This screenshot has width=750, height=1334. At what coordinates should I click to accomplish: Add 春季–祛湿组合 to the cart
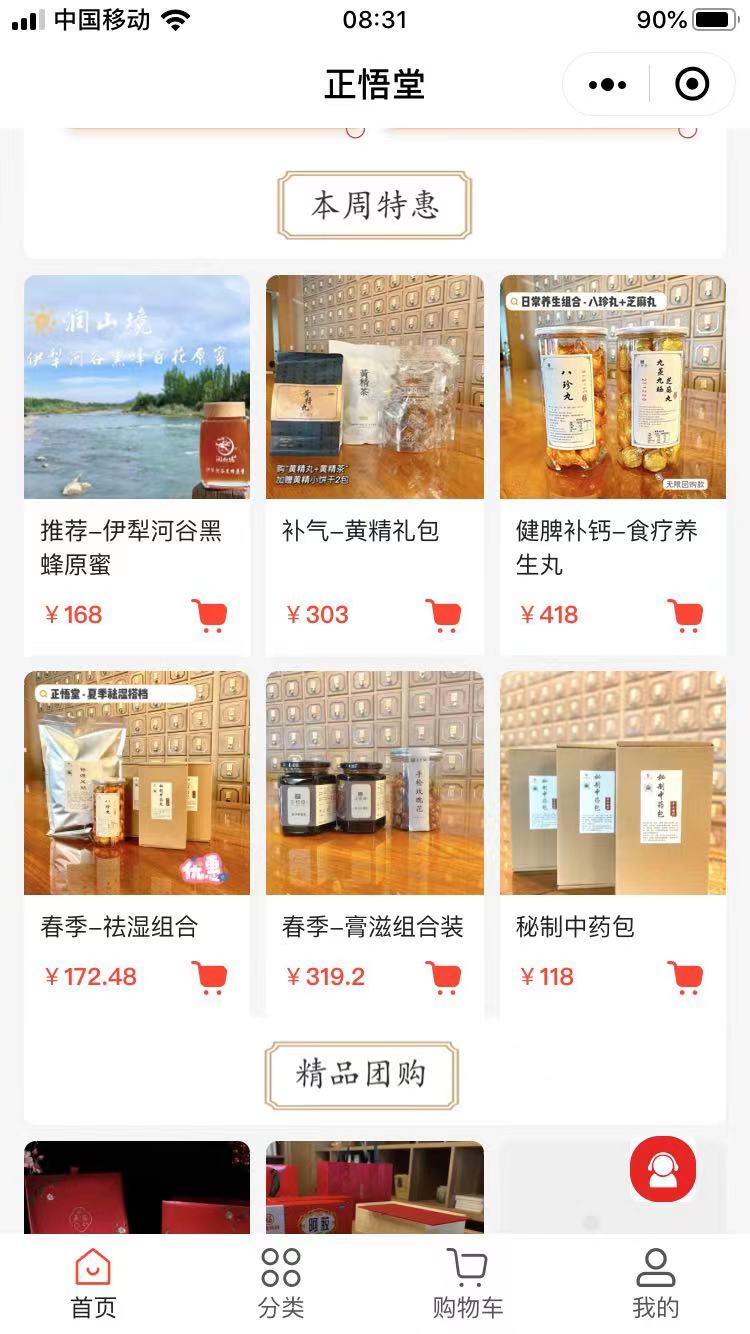click(x=209, y=977)
